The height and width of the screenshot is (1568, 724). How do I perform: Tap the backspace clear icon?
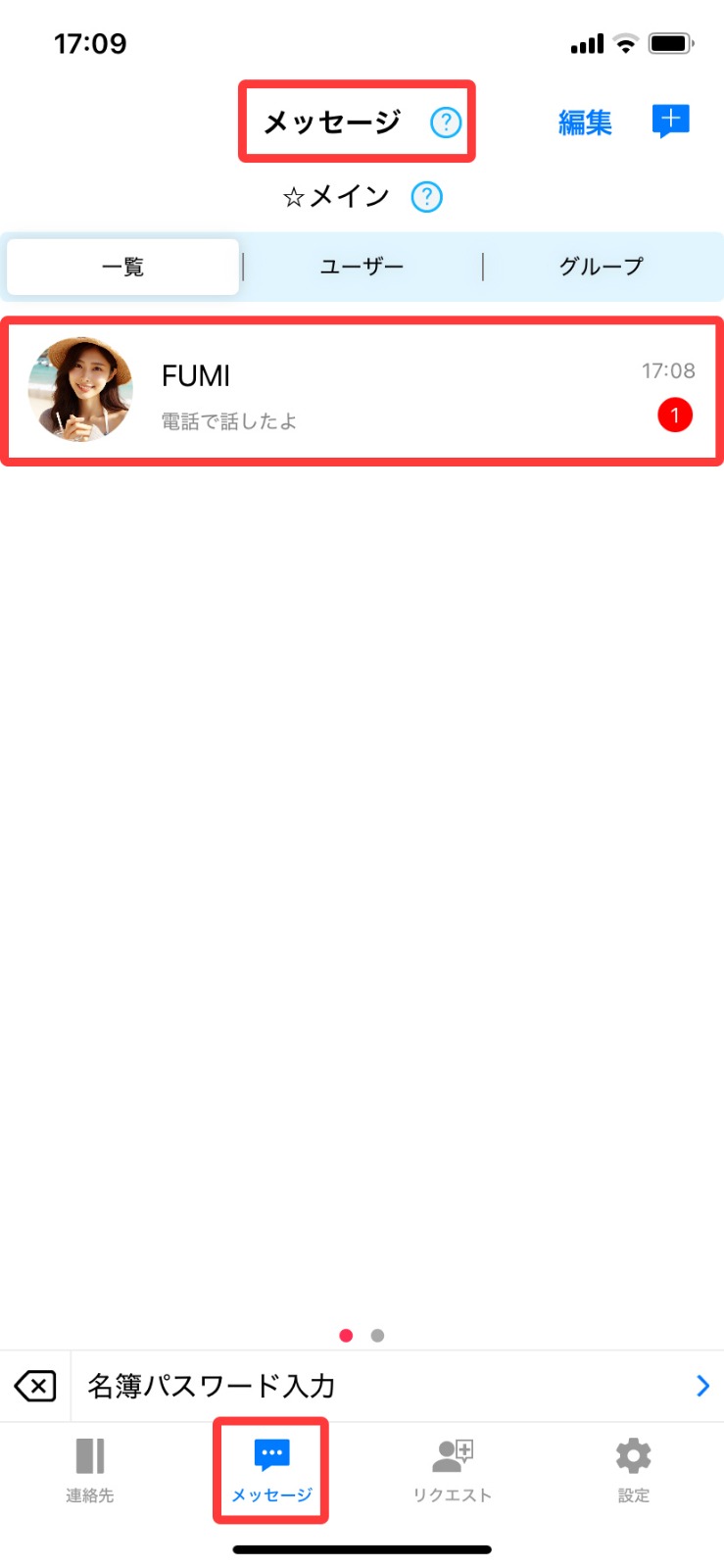point(35,1386)
